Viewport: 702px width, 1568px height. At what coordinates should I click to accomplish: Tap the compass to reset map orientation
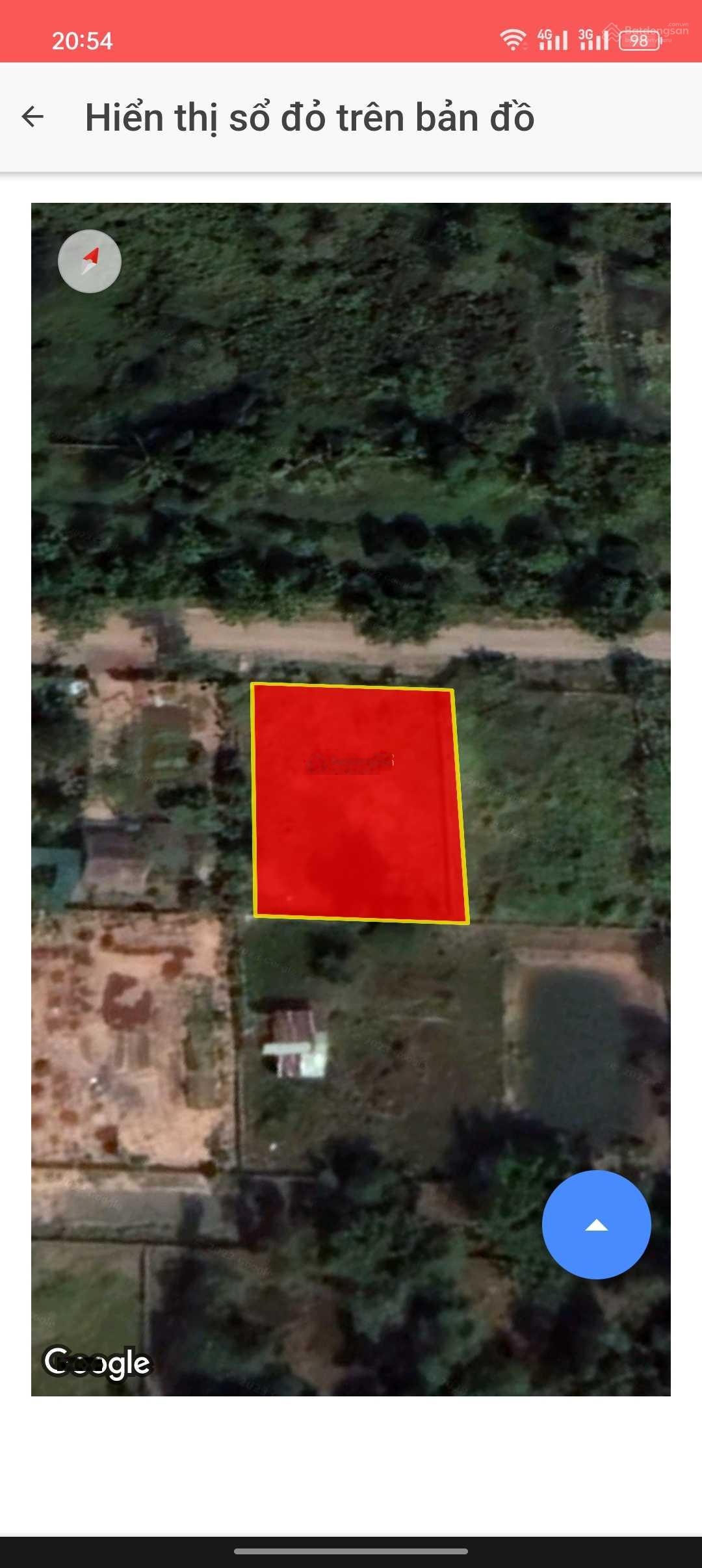click(x=90, y=261)
